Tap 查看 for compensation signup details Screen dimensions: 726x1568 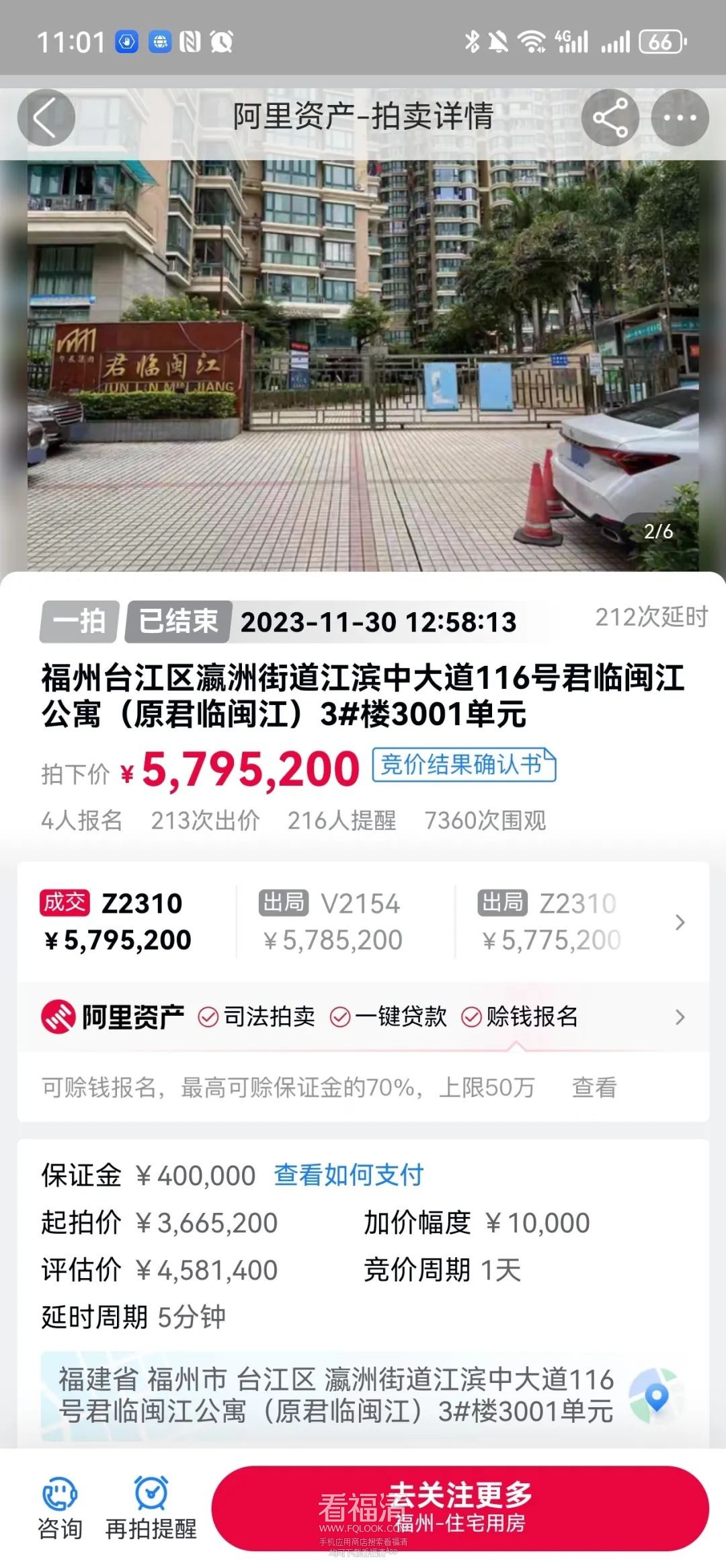(x=594, y=1087)
